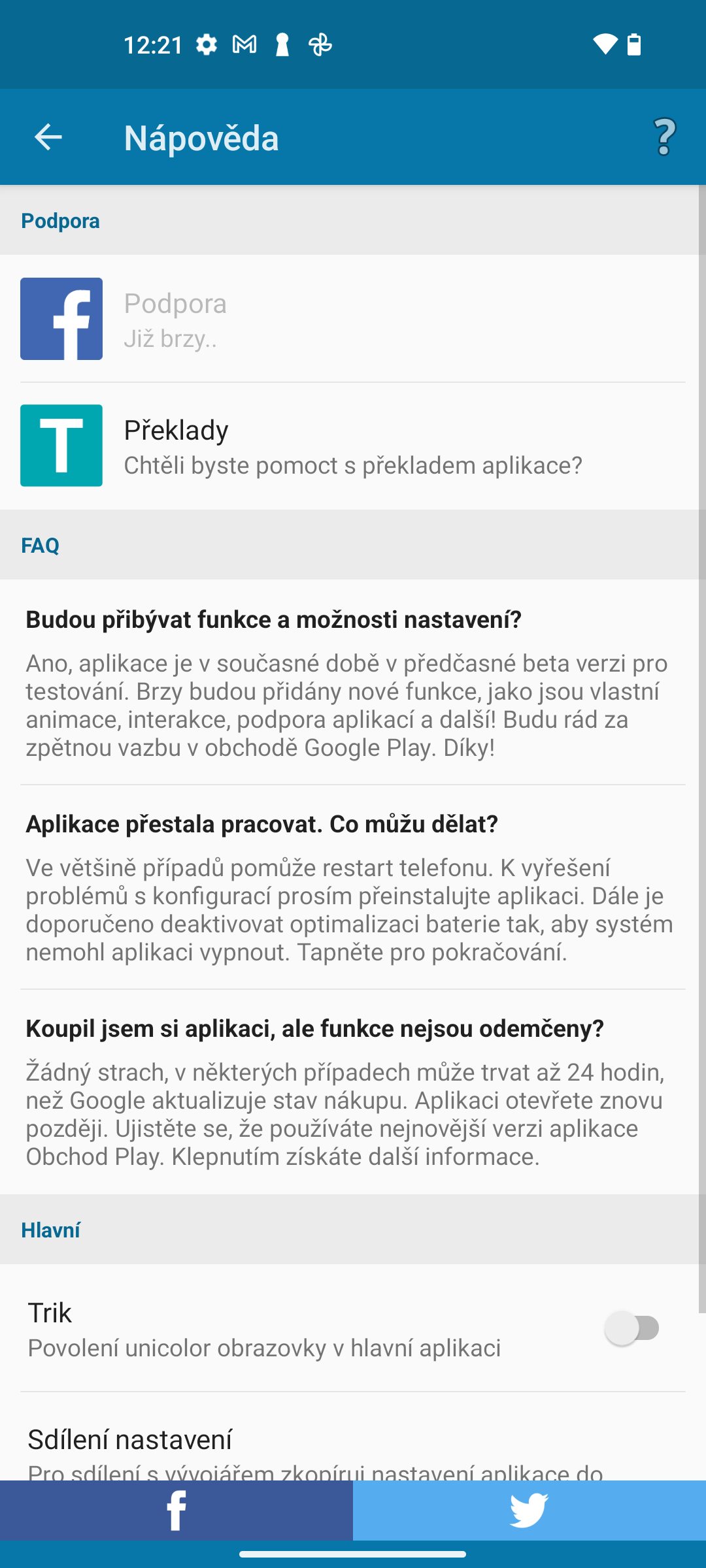The height and width of the screenshot is (1568, 706).
Task: Open FAQ about purchased features not unlocked
Action: coord(353,1092)
